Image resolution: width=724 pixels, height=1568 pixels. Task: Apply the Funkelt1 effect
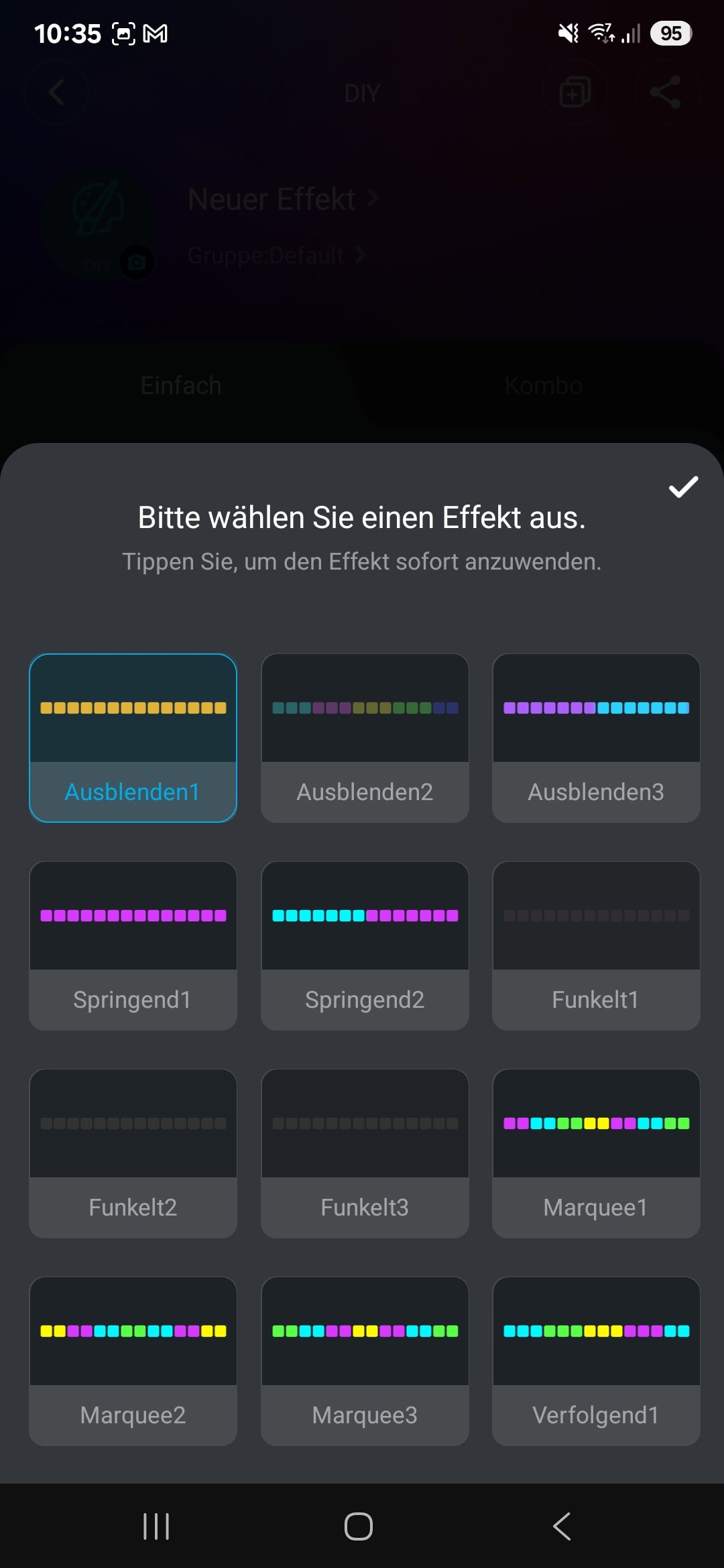point(596,945)
